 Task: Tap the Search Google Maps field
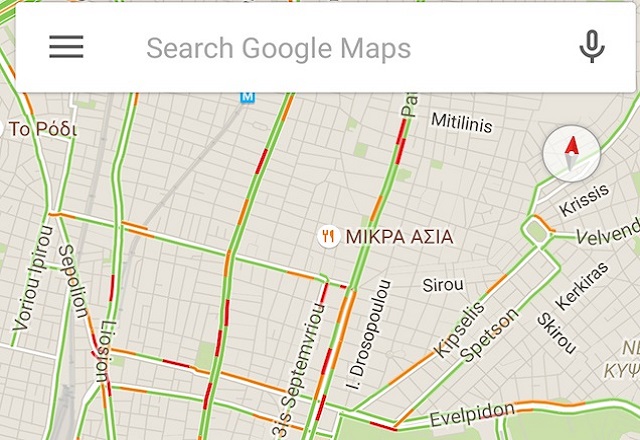(300, 47)
